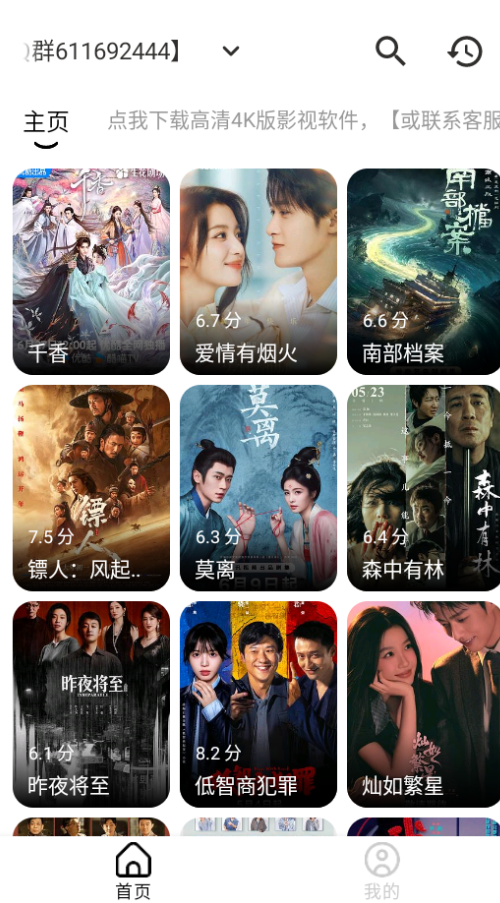Screen dimensions: 500x903
Task: Select the 主页 top tab
Action: [46, 122]
